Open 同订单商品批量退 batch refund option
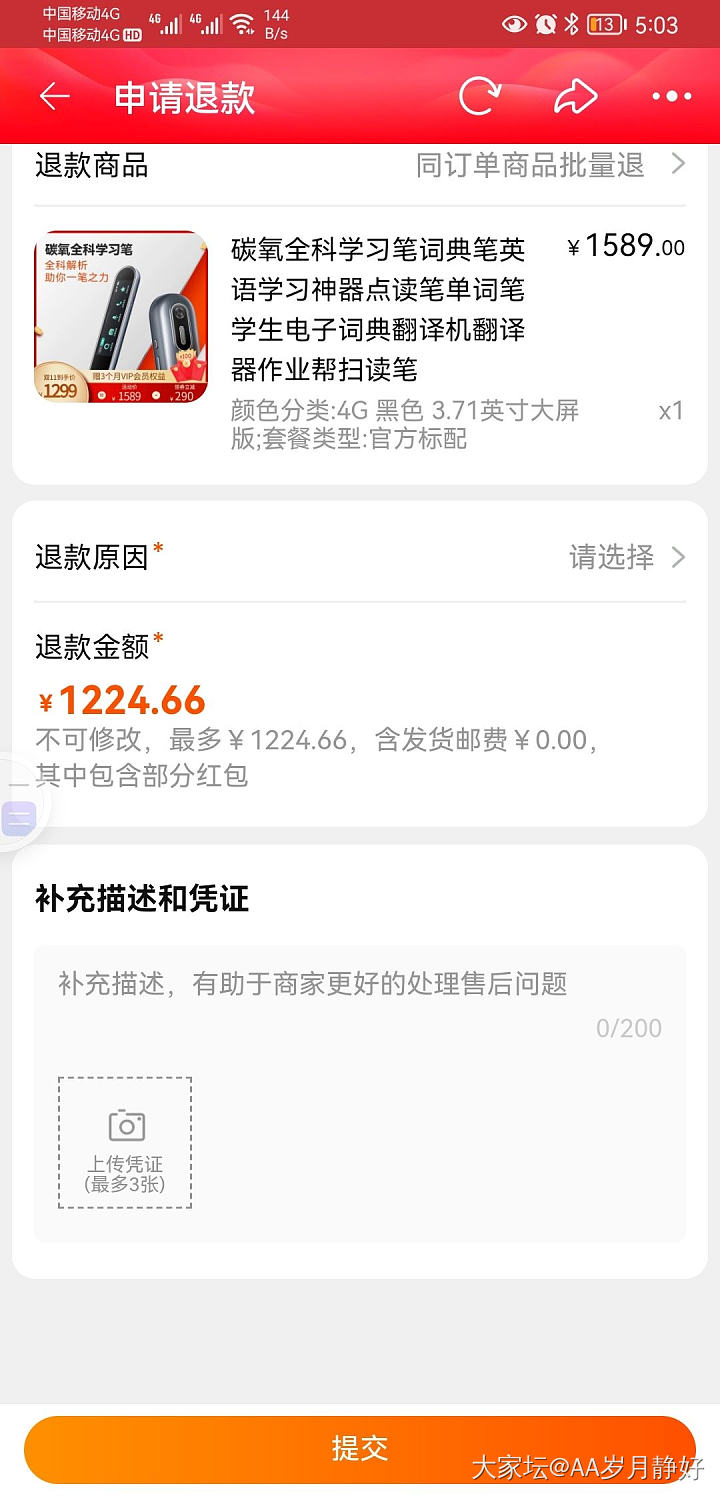The height and width of the screenshot is (1496, 720). (x=549, y=165)
